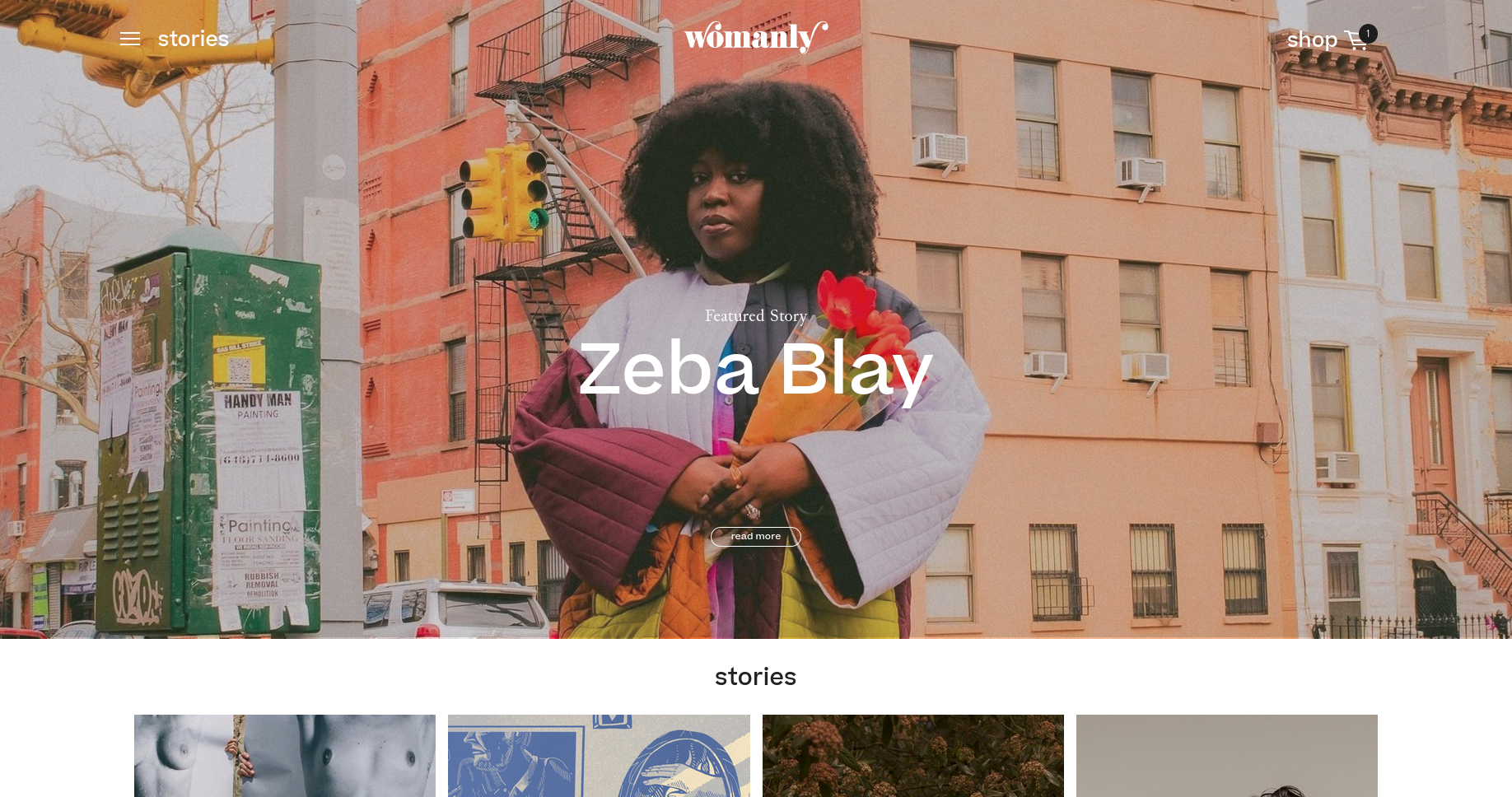The width and height of the screenshot is (1512, 797).
Task: Open the shop link
Action: (1311, 40)
